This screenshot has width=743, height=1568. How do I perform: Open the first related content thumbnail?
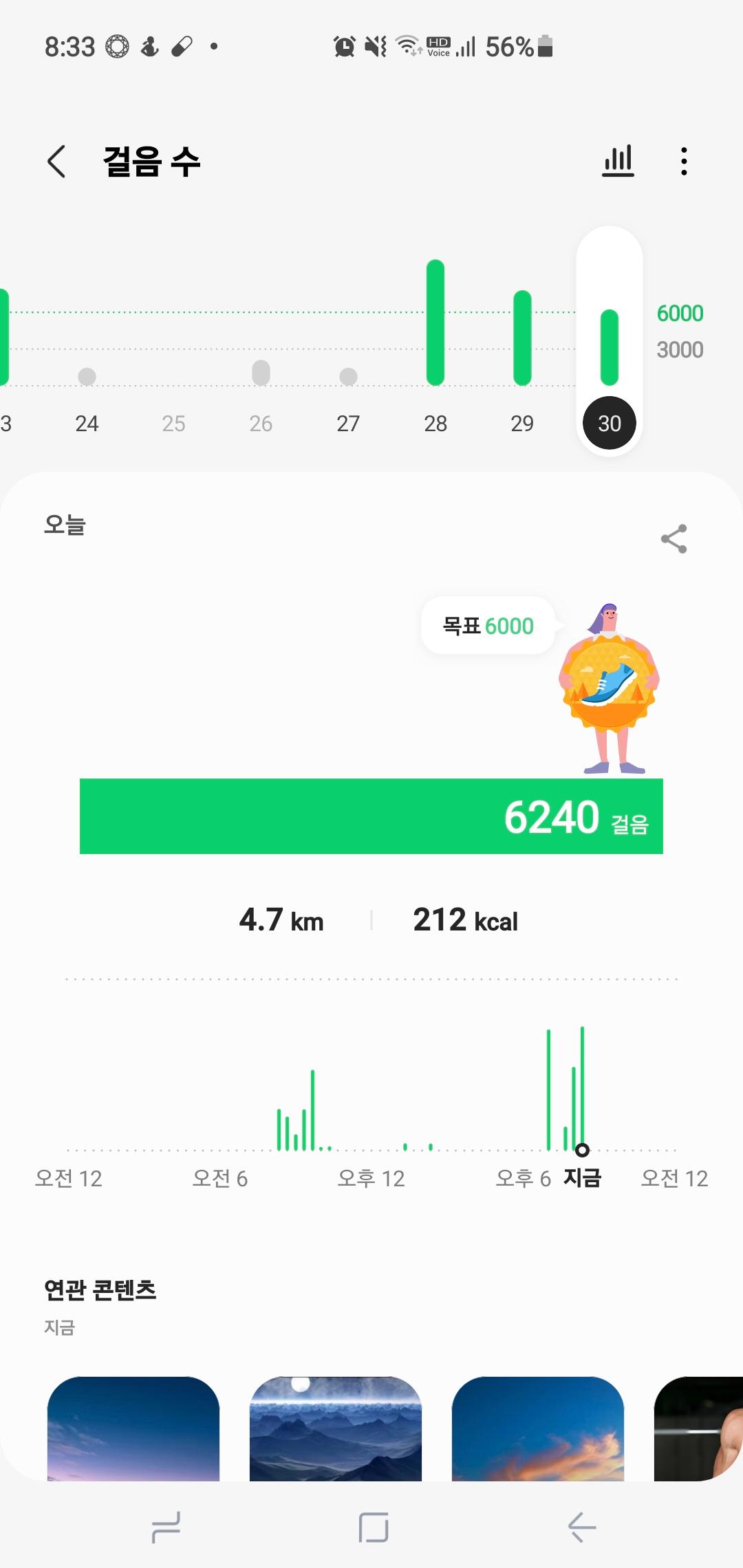pos(133,1428)
